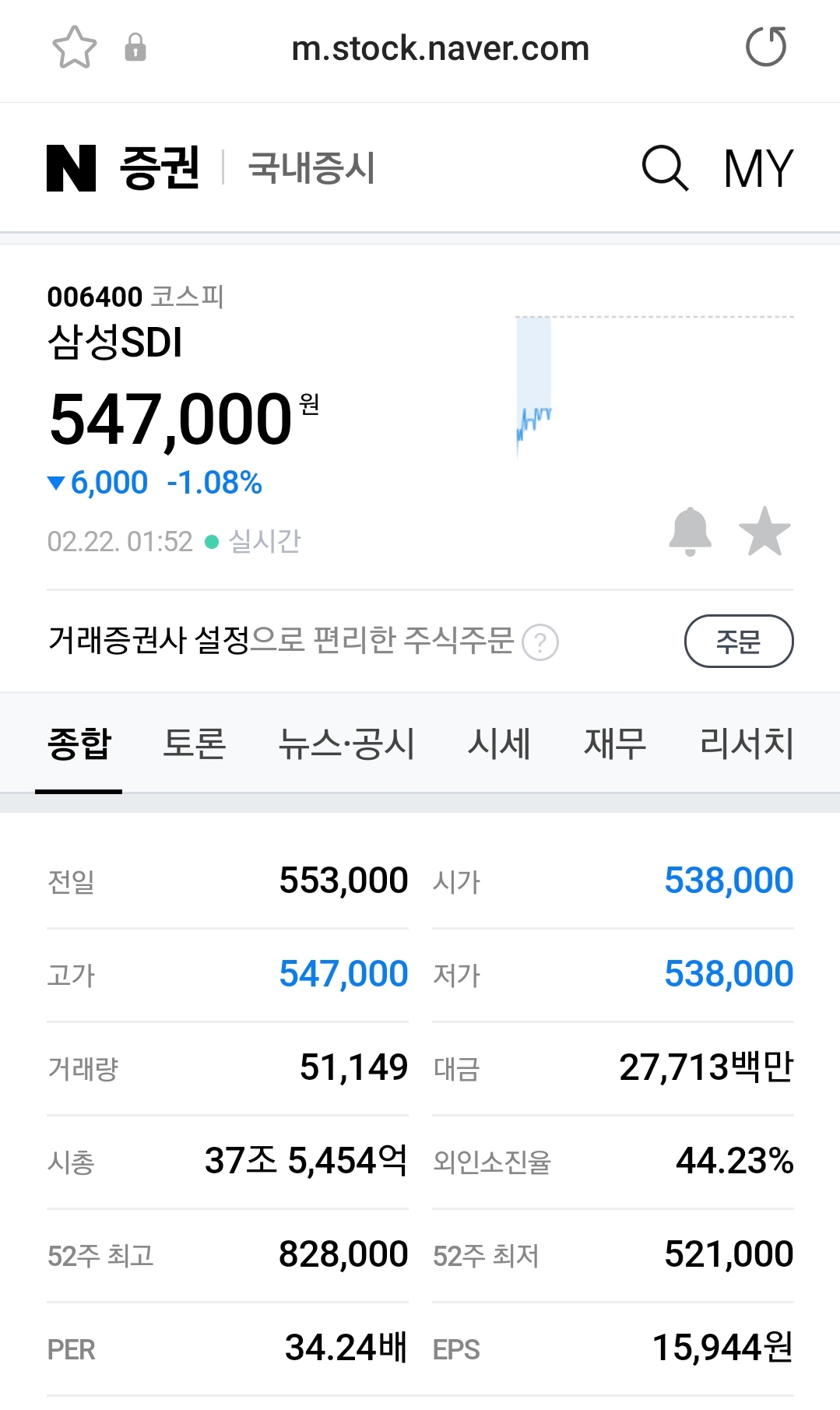Set a price alert with the bell
This screenshot has width=840, height=1410.
(x=690, y=532)
